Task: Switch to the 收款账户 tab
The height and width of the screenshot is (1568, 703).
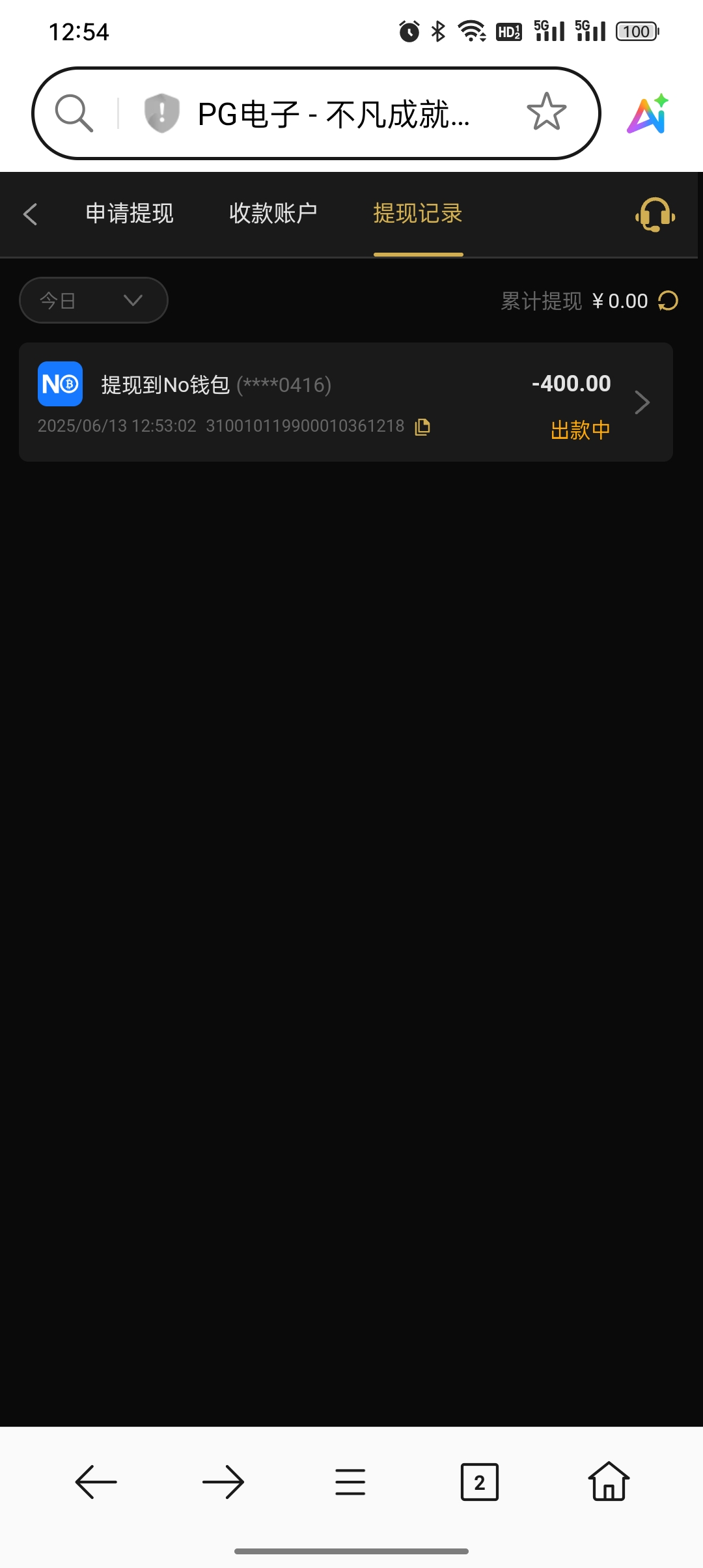Action: click(273, 214)
